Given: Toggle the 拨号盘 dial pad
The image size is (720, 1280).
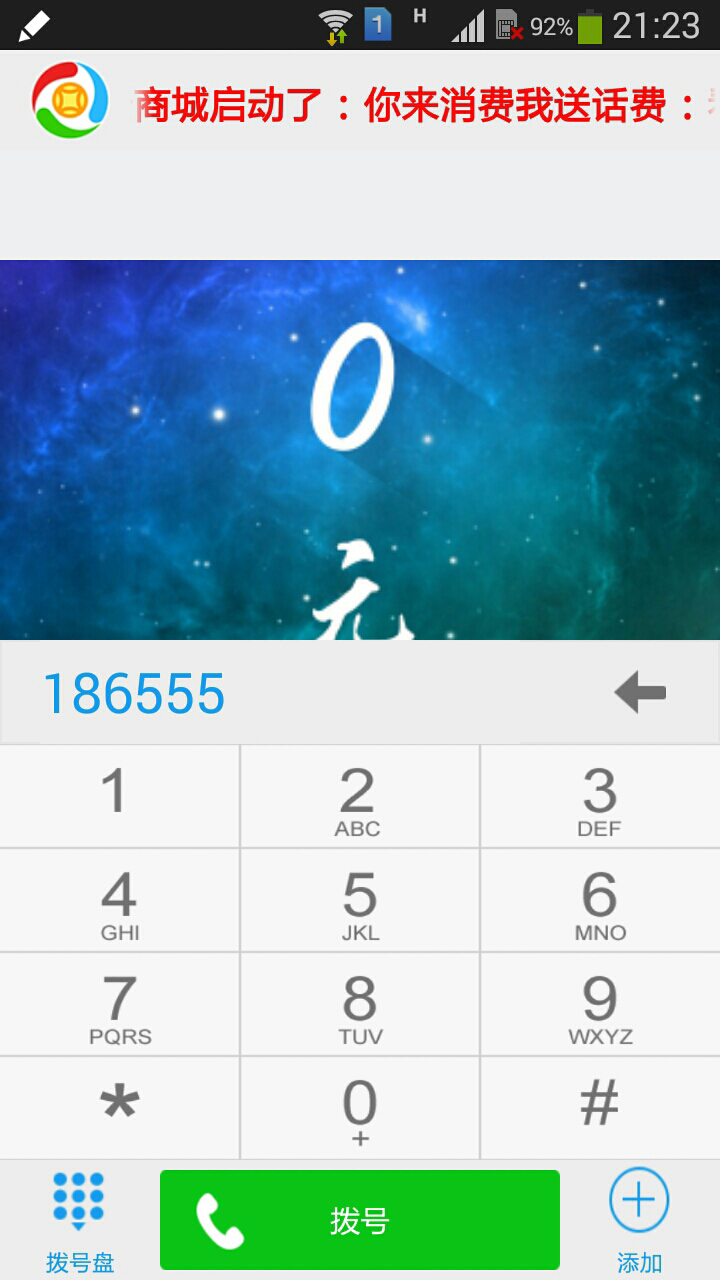Looking at the screenshot, I should 79,1220.
